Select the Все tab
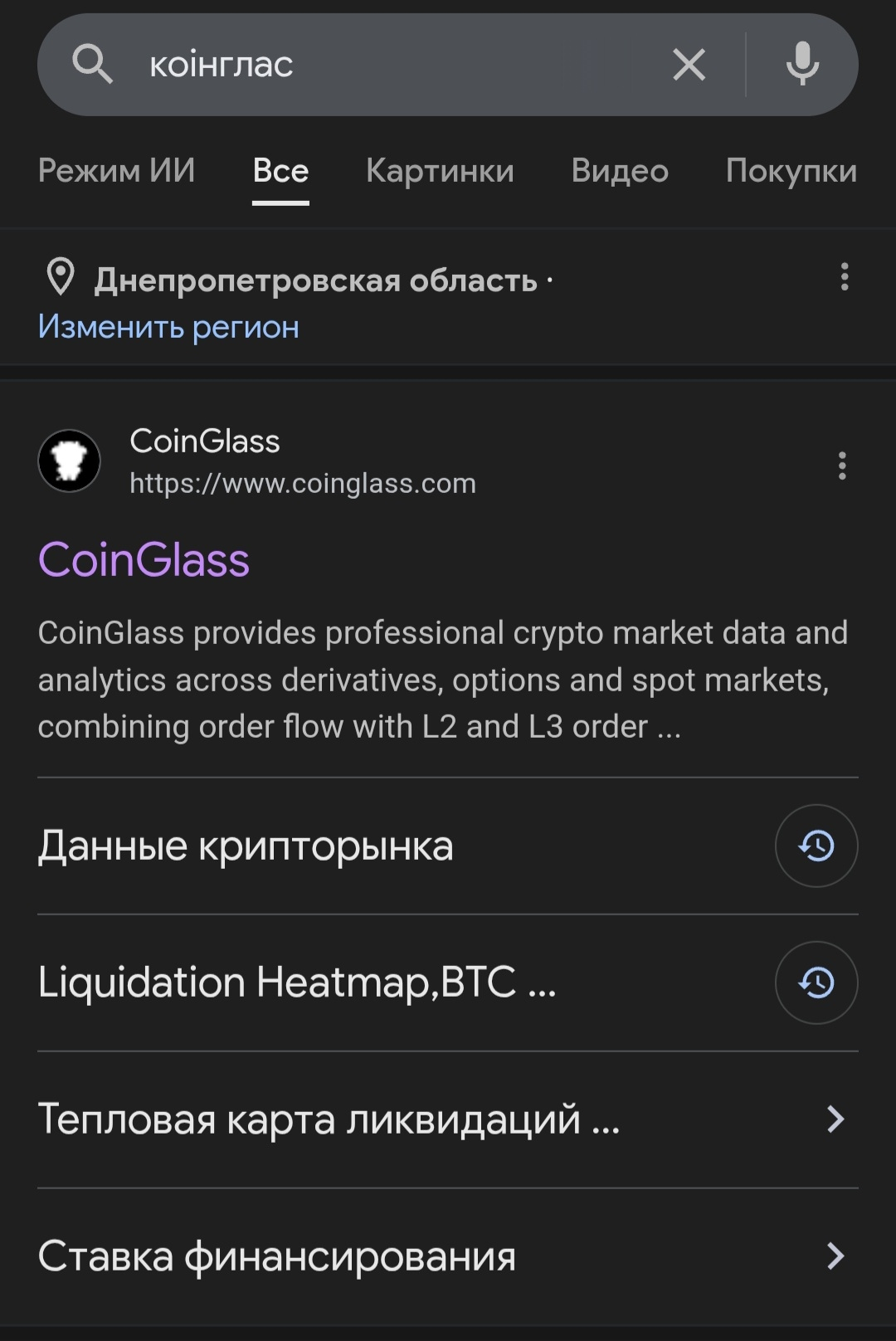This screenshot has width=896, height=1341. 281,171
